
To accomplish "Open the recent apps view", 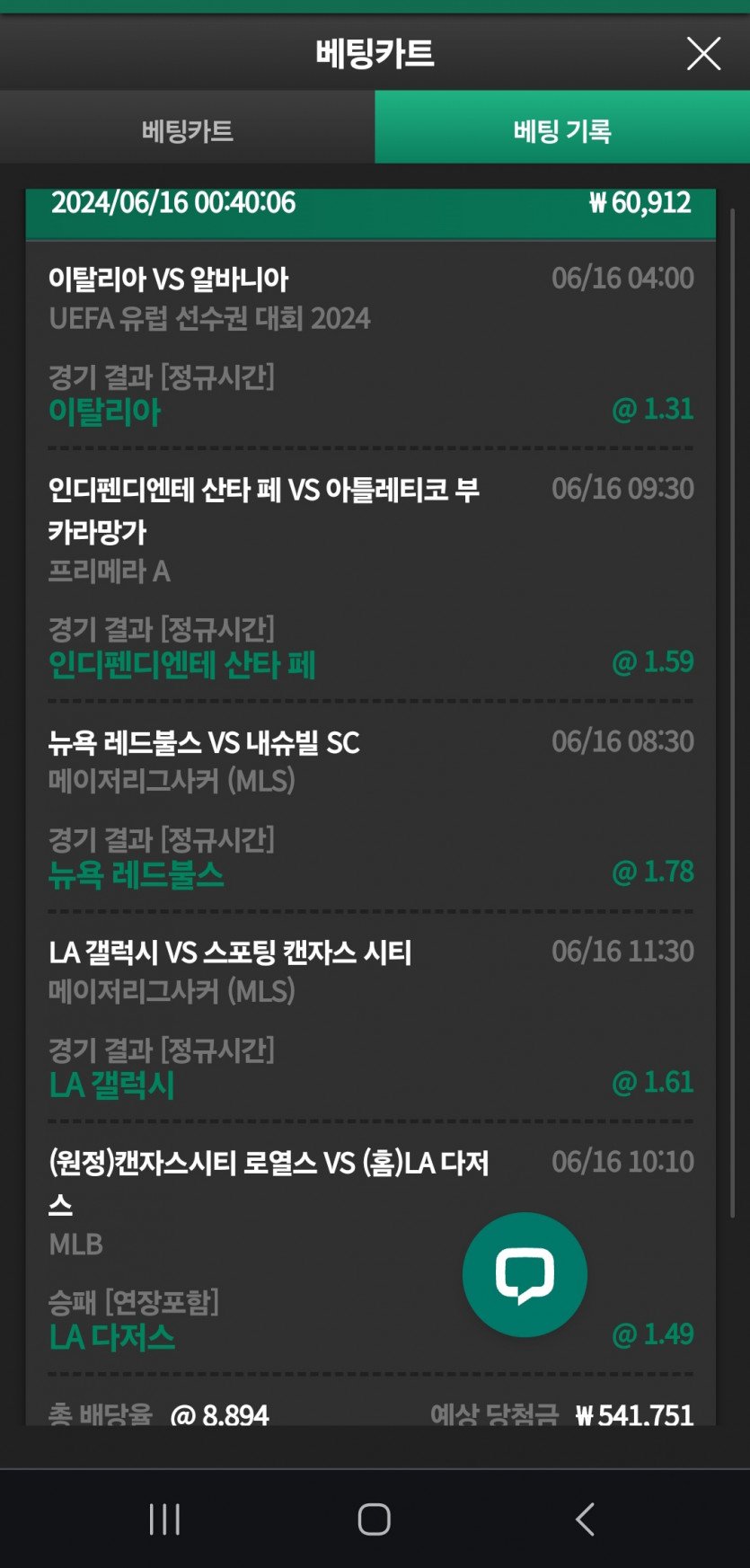I will pyautogui.click(x=165, y=1519).
